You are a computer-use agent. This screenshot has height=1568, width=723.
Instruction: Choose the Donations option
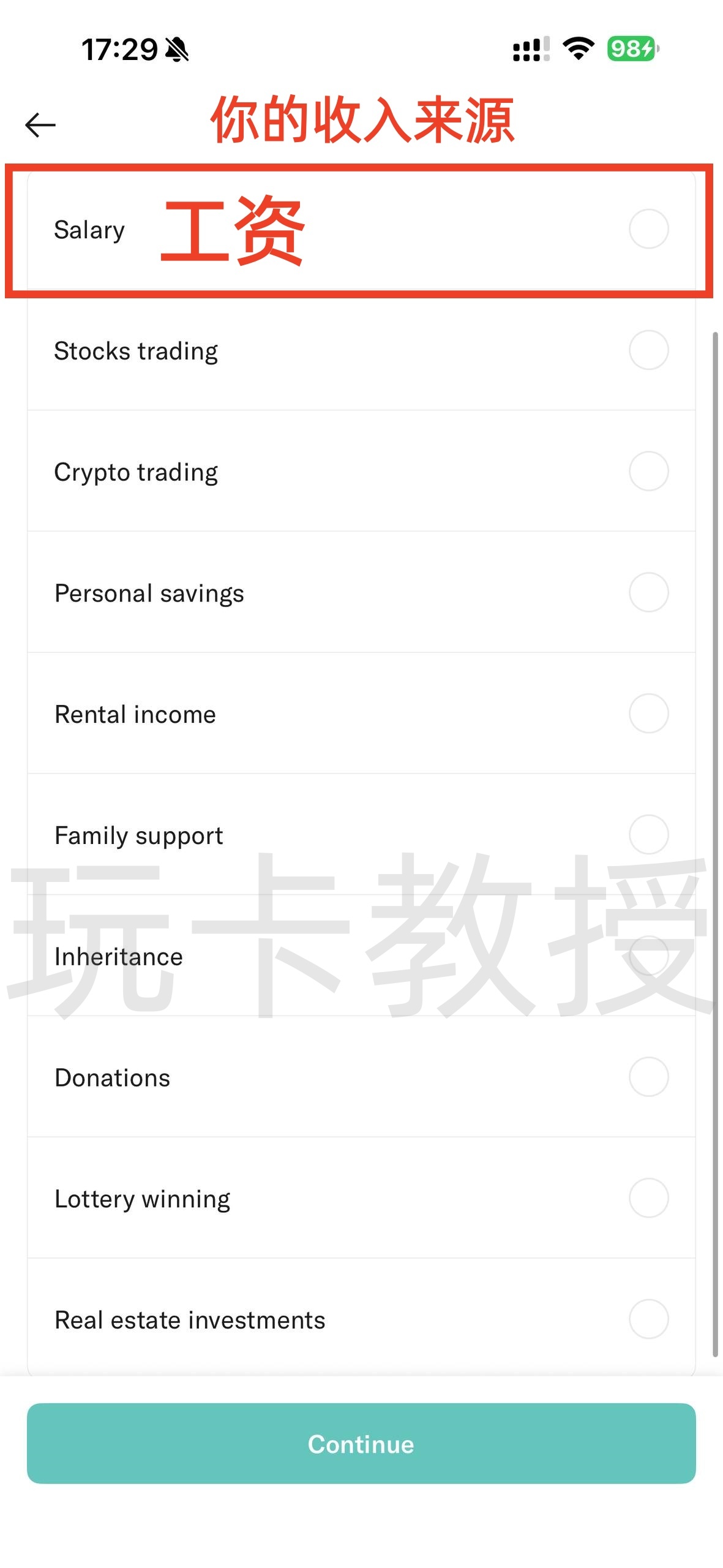[648, 1076]
